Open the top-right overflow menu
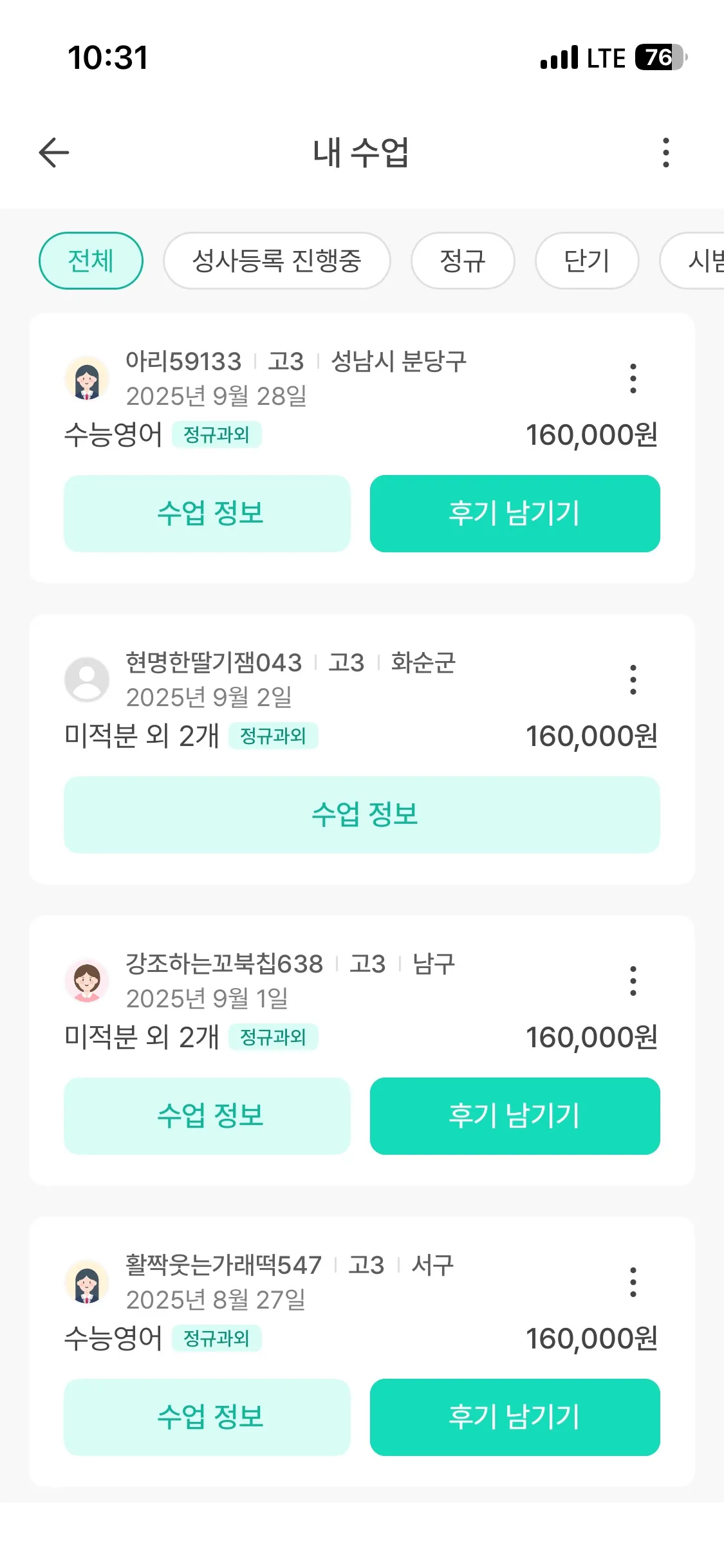The height and width of the screenshot is (1568, 724). coord(666,153)
